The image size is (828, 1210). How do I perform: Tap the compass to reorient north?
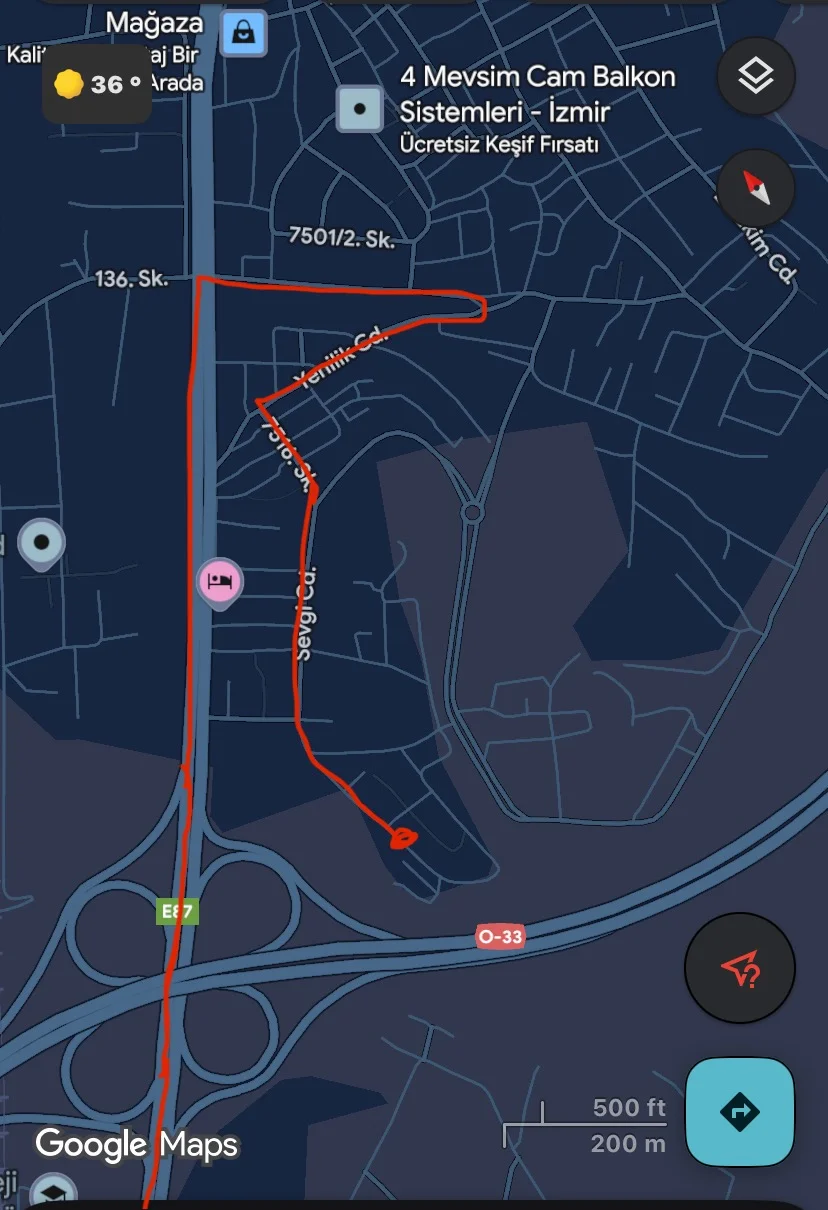tap(756, 187)
